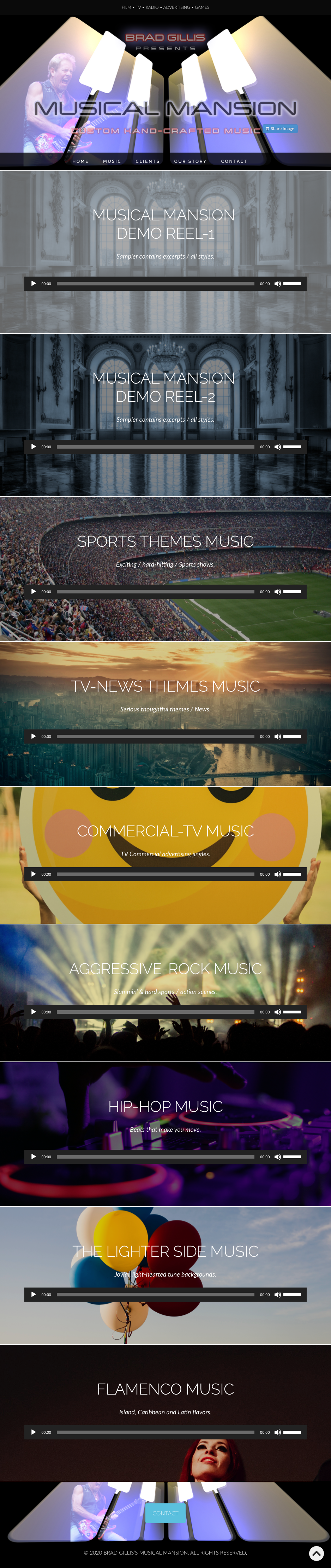Open the Home nav link

tap(80, 161)
